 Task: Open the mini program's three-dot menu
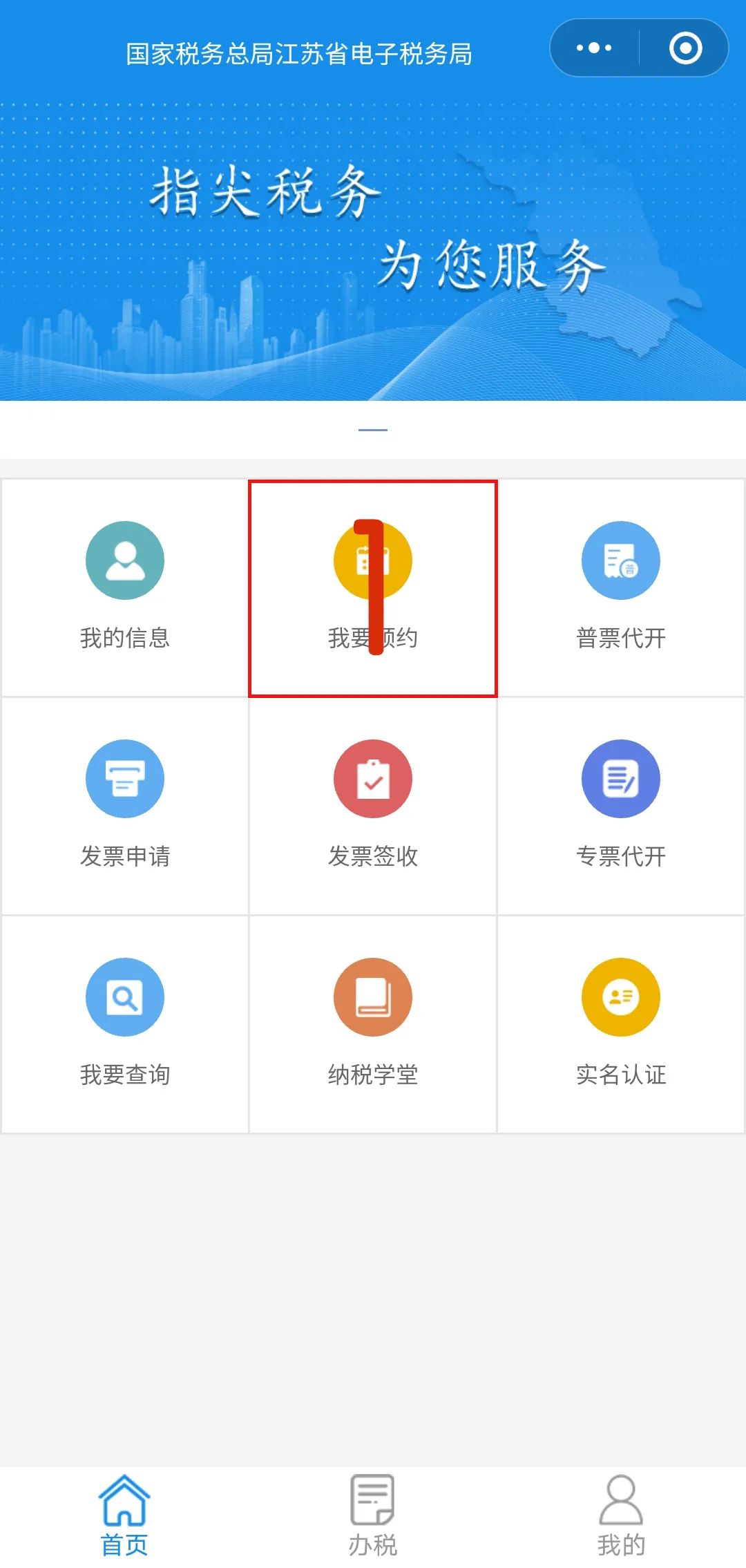[594, 48]
